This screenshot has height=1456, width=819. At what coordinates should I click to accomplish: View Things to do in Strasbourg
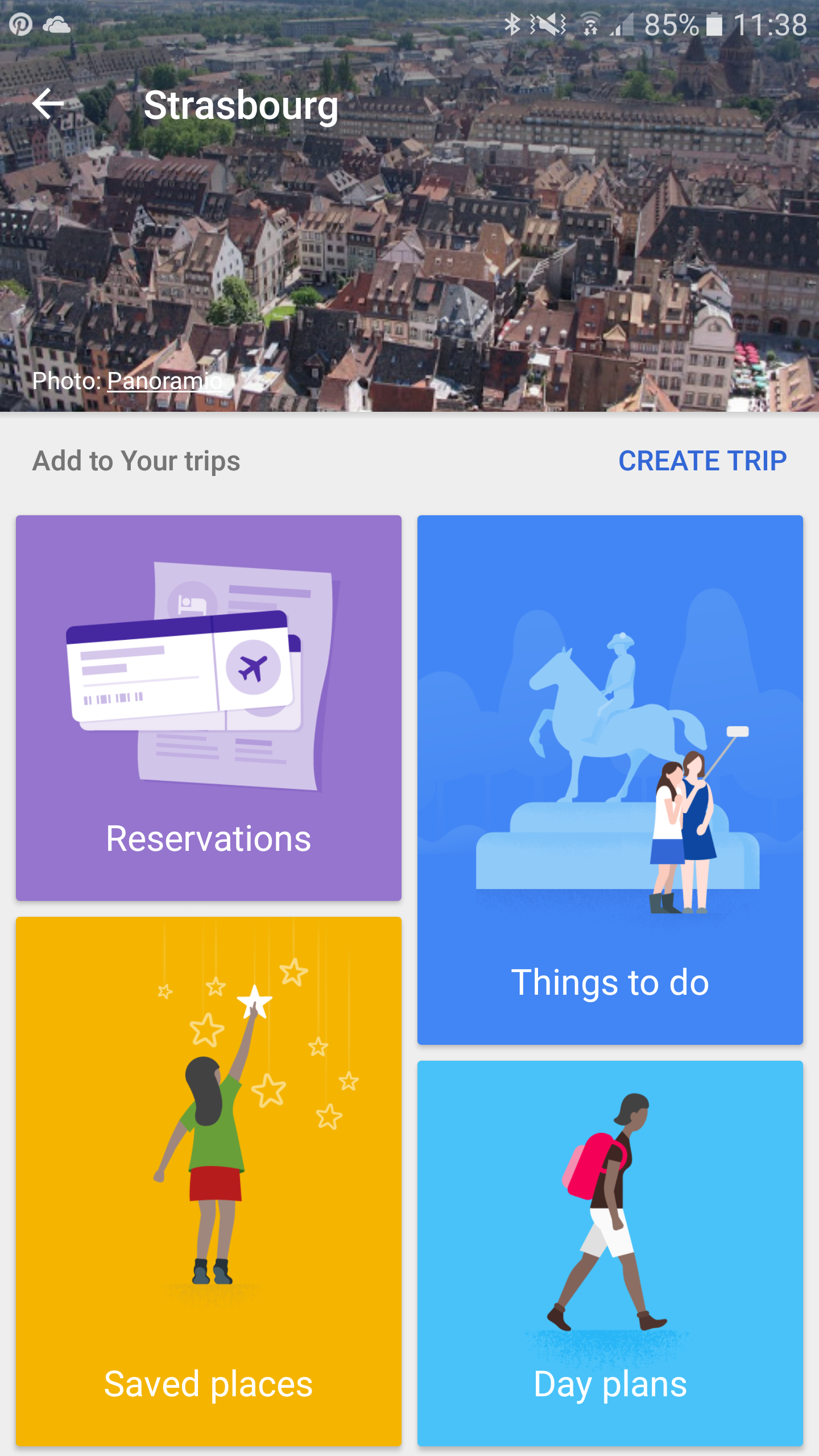610,779
